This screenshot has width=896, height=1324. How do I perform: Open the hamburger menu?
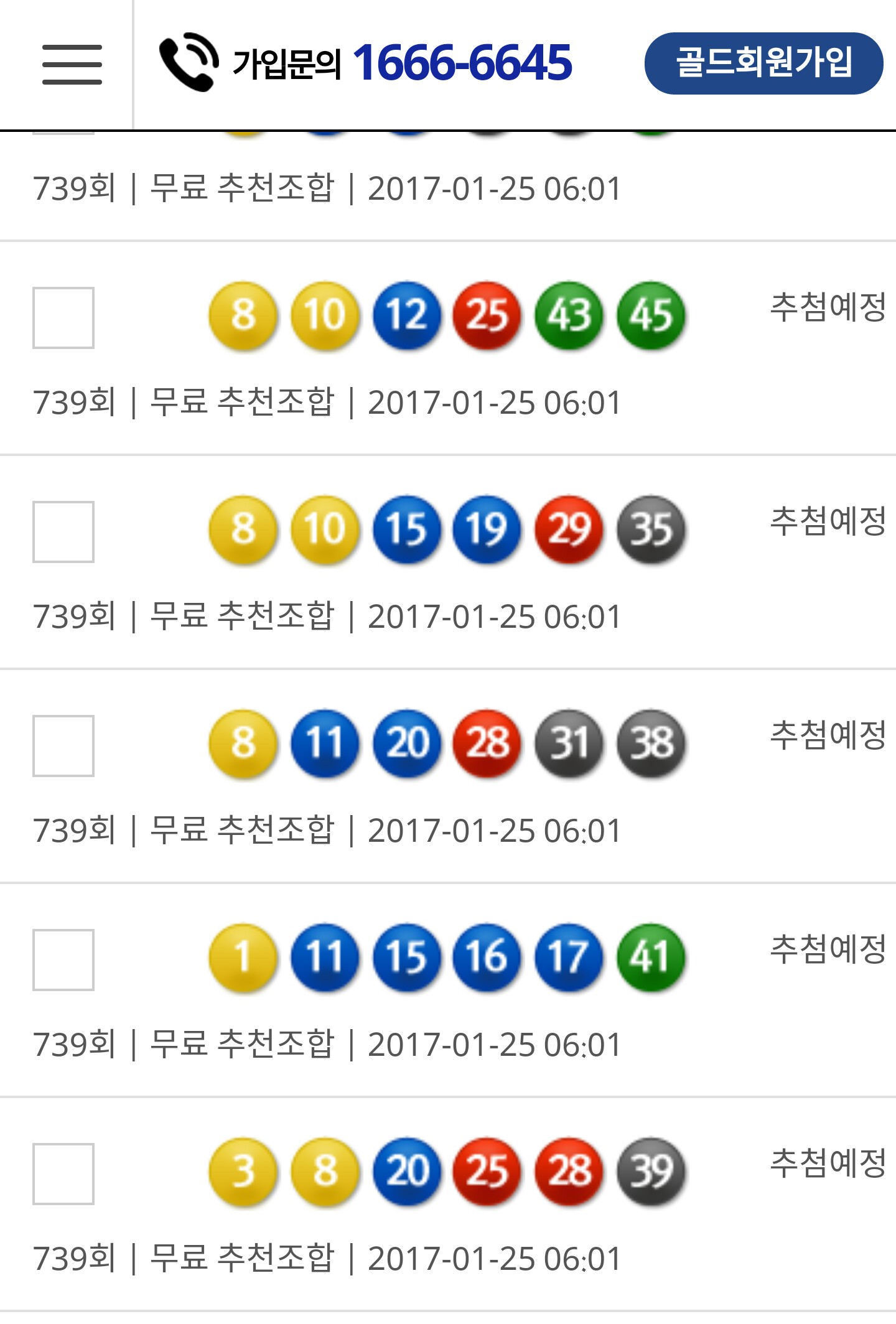click(x=72, y=64)
